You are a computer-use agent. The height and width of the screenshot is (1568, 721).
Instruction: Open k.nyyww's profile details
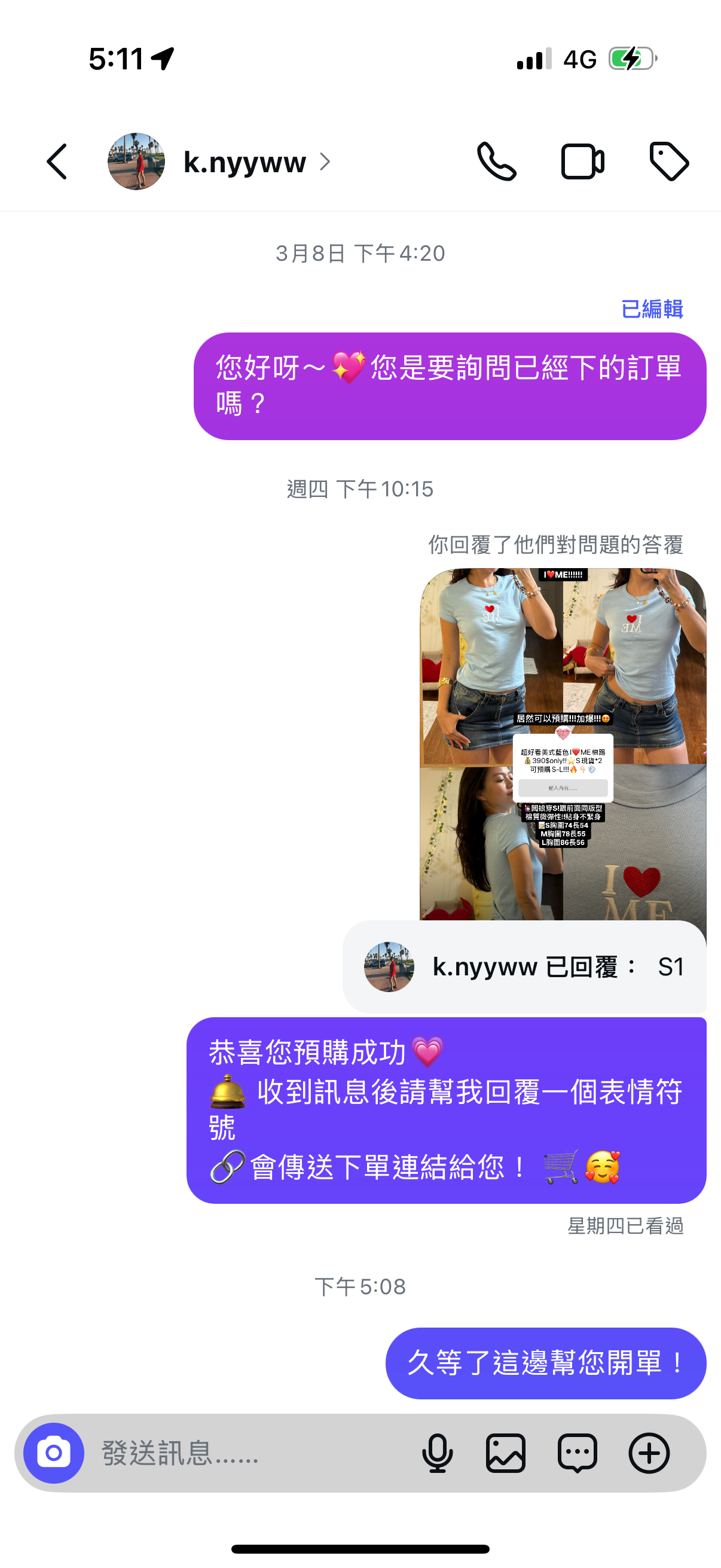tap(245, 162)
